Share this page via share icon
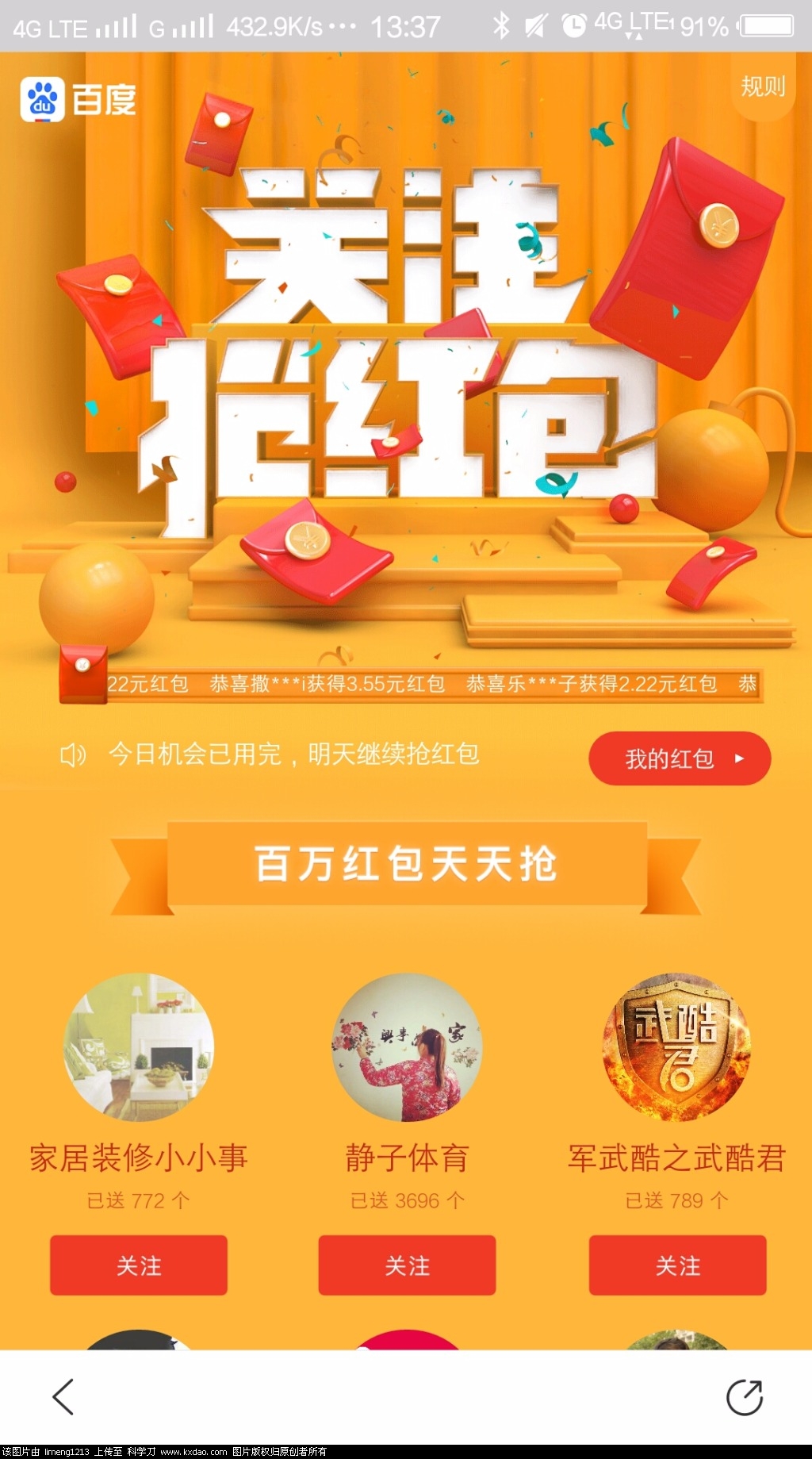 click(x=745, y=1397)
